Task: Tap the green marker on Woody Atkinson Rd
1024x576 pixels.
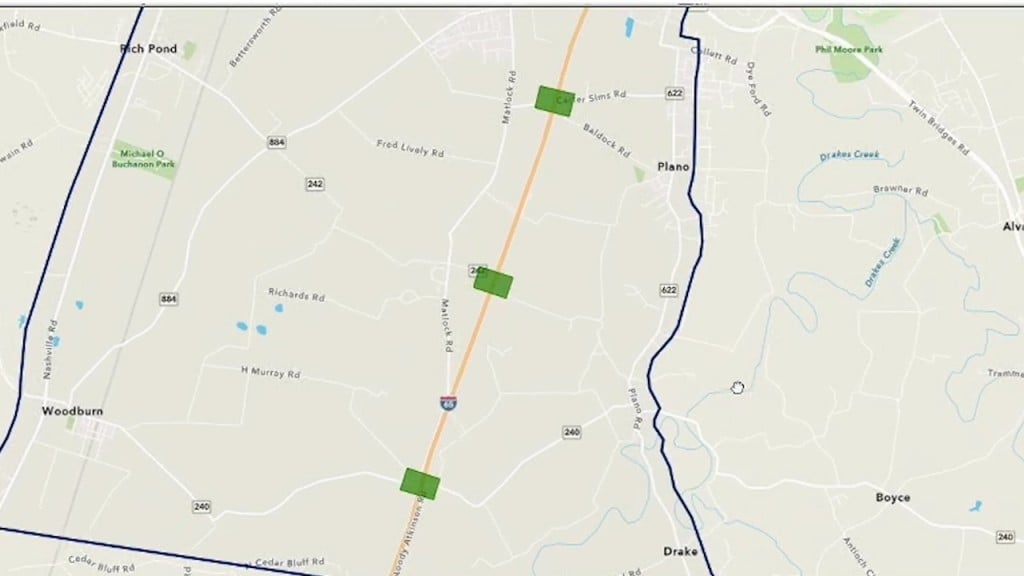Action: (x=420, y=483)
